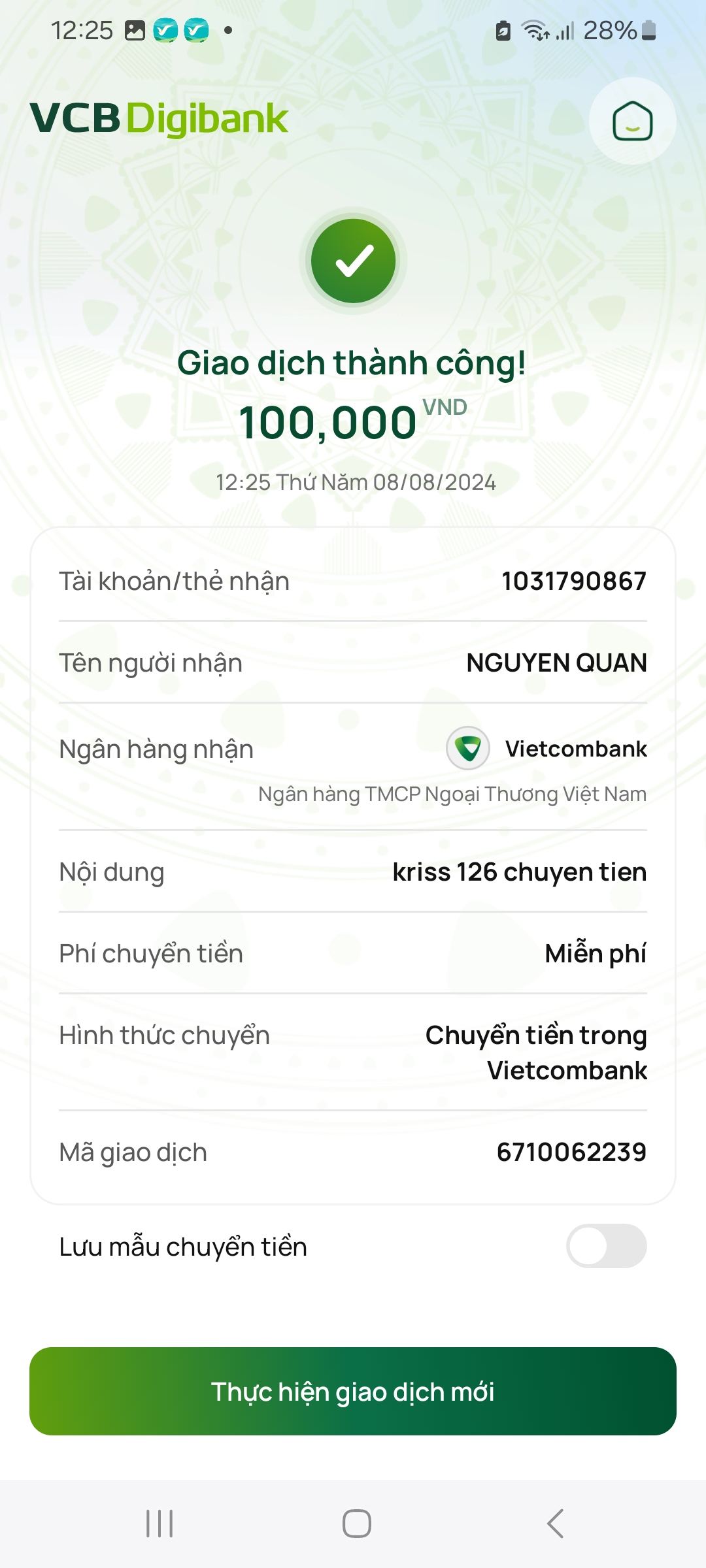Tap Thực hiện giao dịch mới button

353,1391
